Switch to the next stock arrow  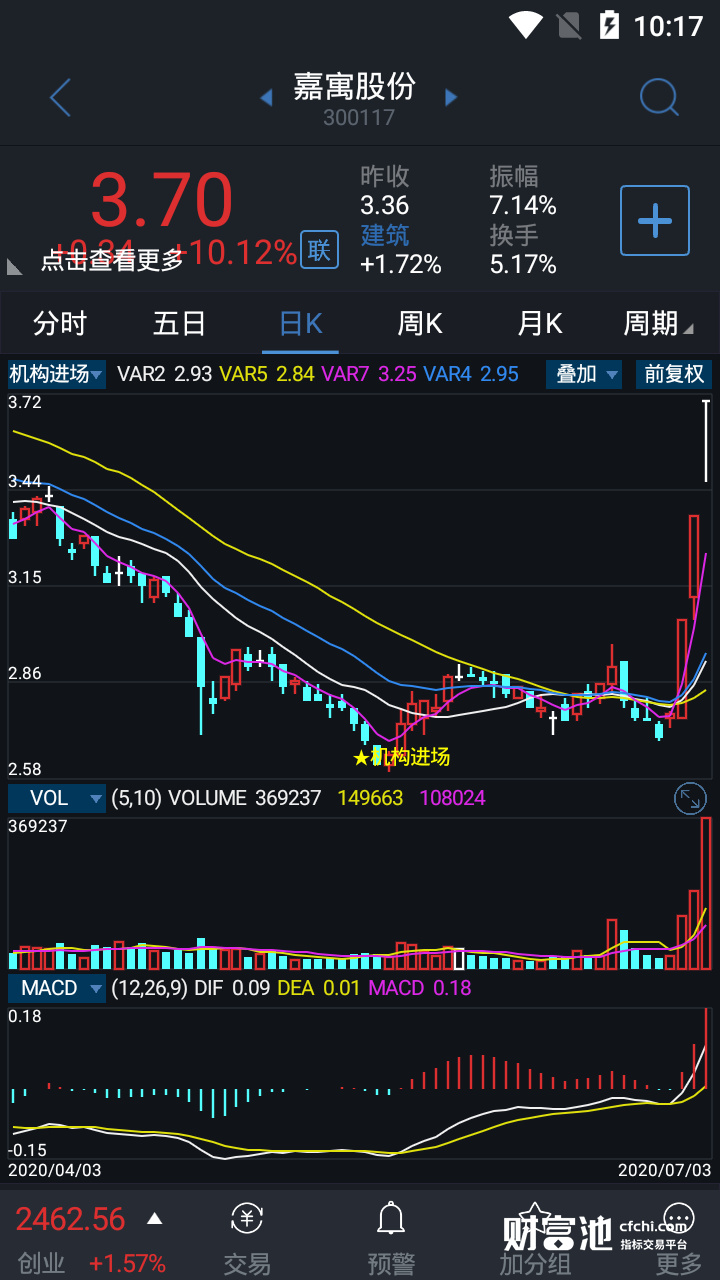pos(451,98)
